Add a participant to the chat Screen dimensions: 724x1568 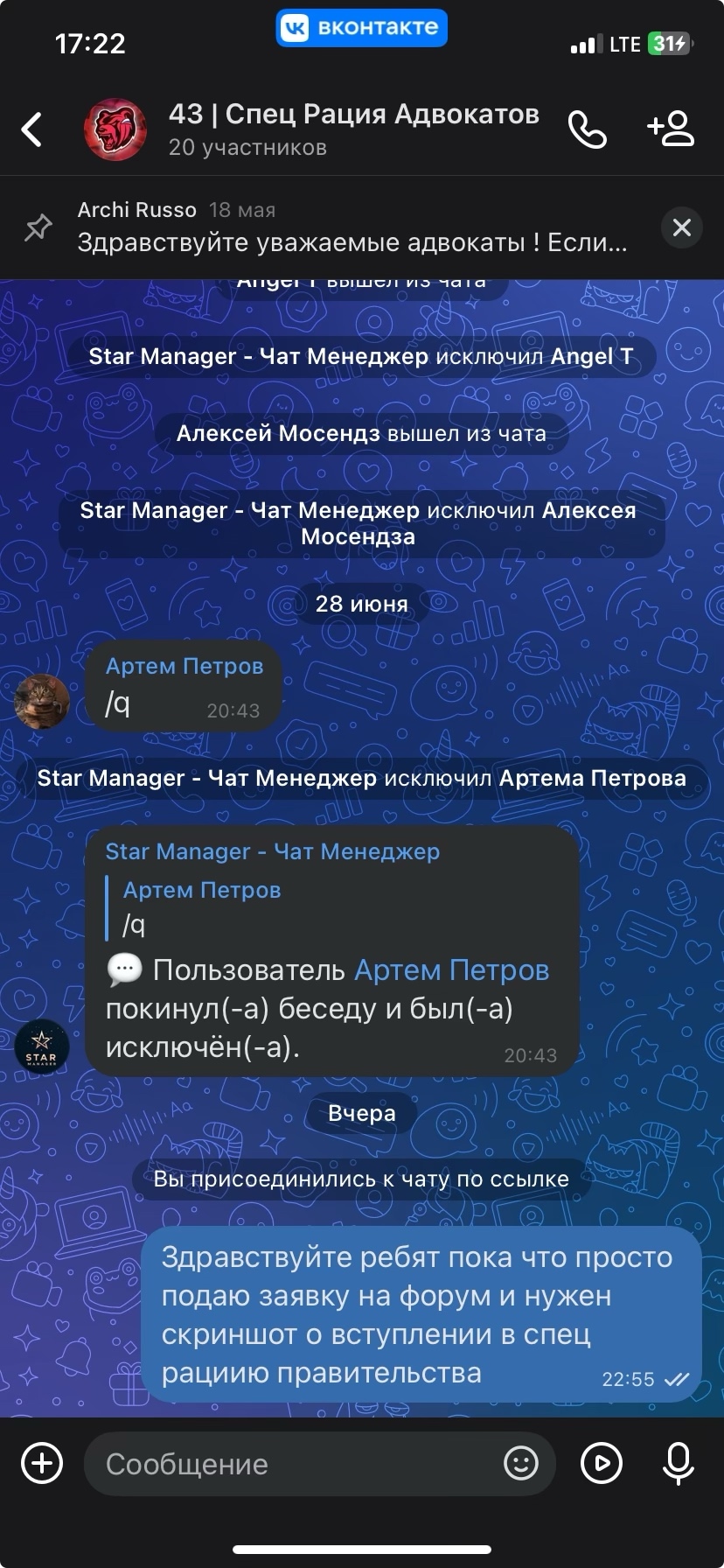click(671, 129)
